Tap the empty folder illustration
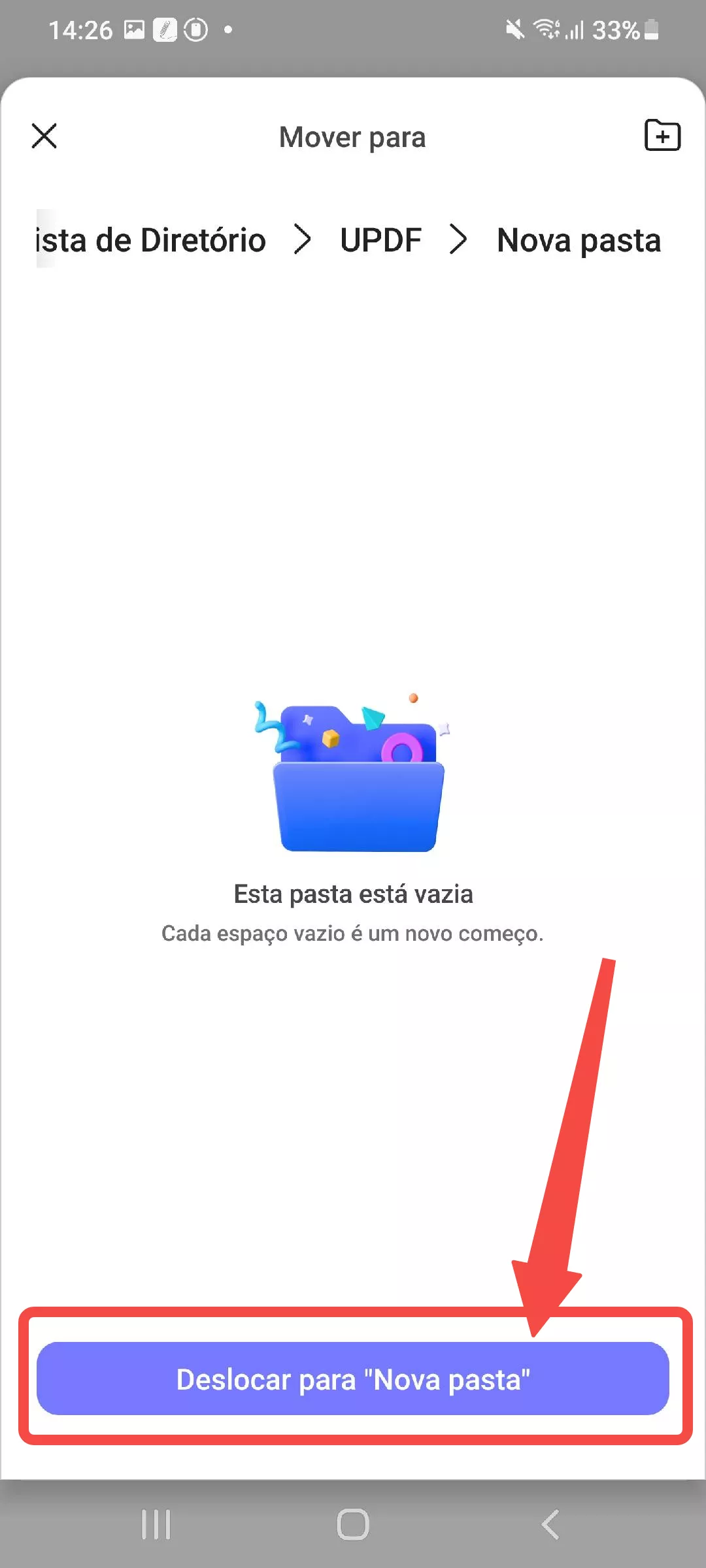This screenshot has width=706, height=1568. [x=353, y=774]
